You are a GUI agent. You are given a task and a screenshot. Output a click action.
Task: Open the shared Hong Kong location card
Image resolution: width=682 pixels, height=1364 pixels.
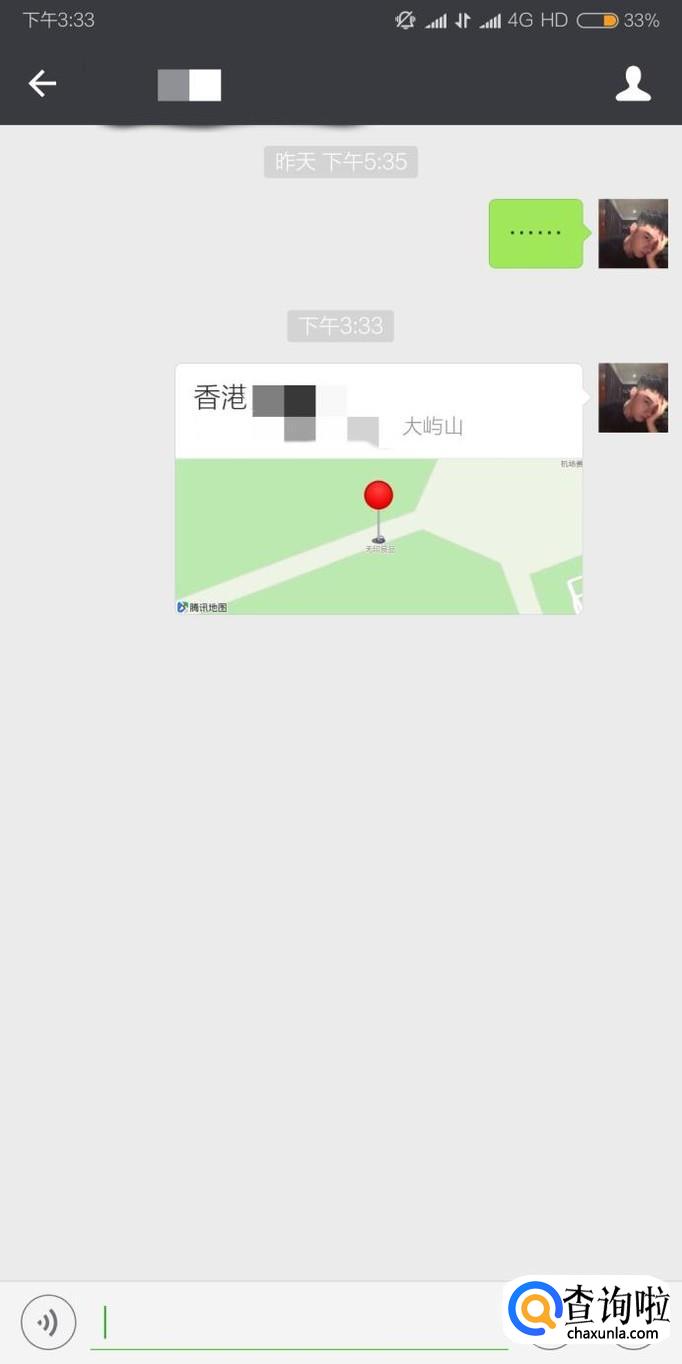378,489
